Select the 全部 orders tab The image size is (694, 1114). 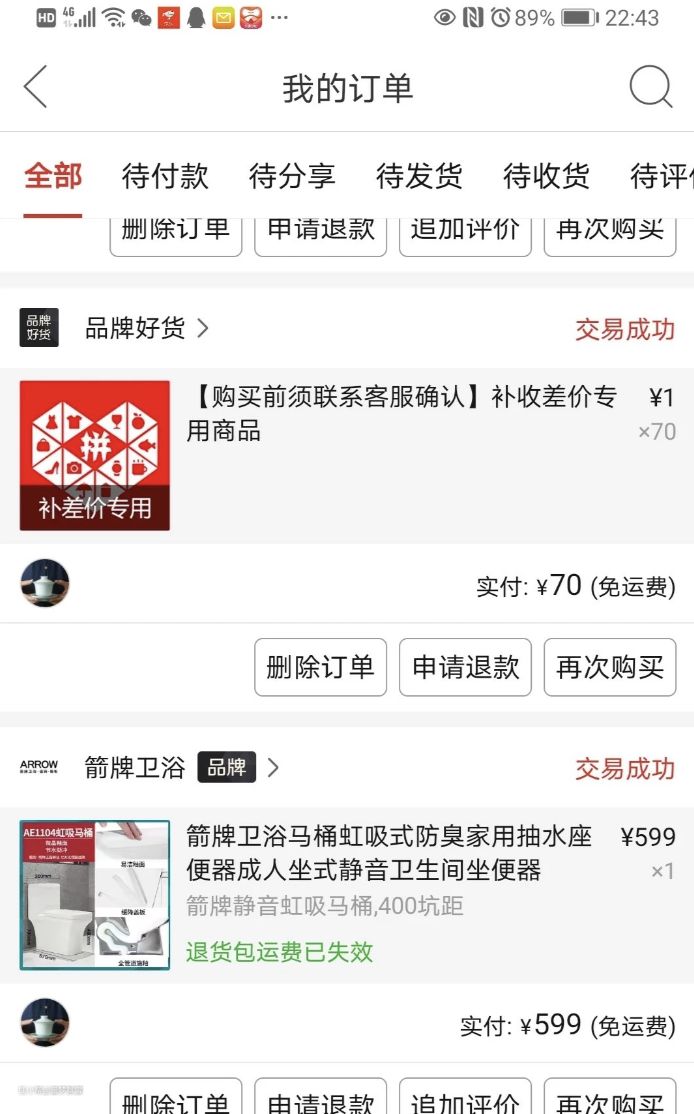pyautogui.click(x=53, y=177)
